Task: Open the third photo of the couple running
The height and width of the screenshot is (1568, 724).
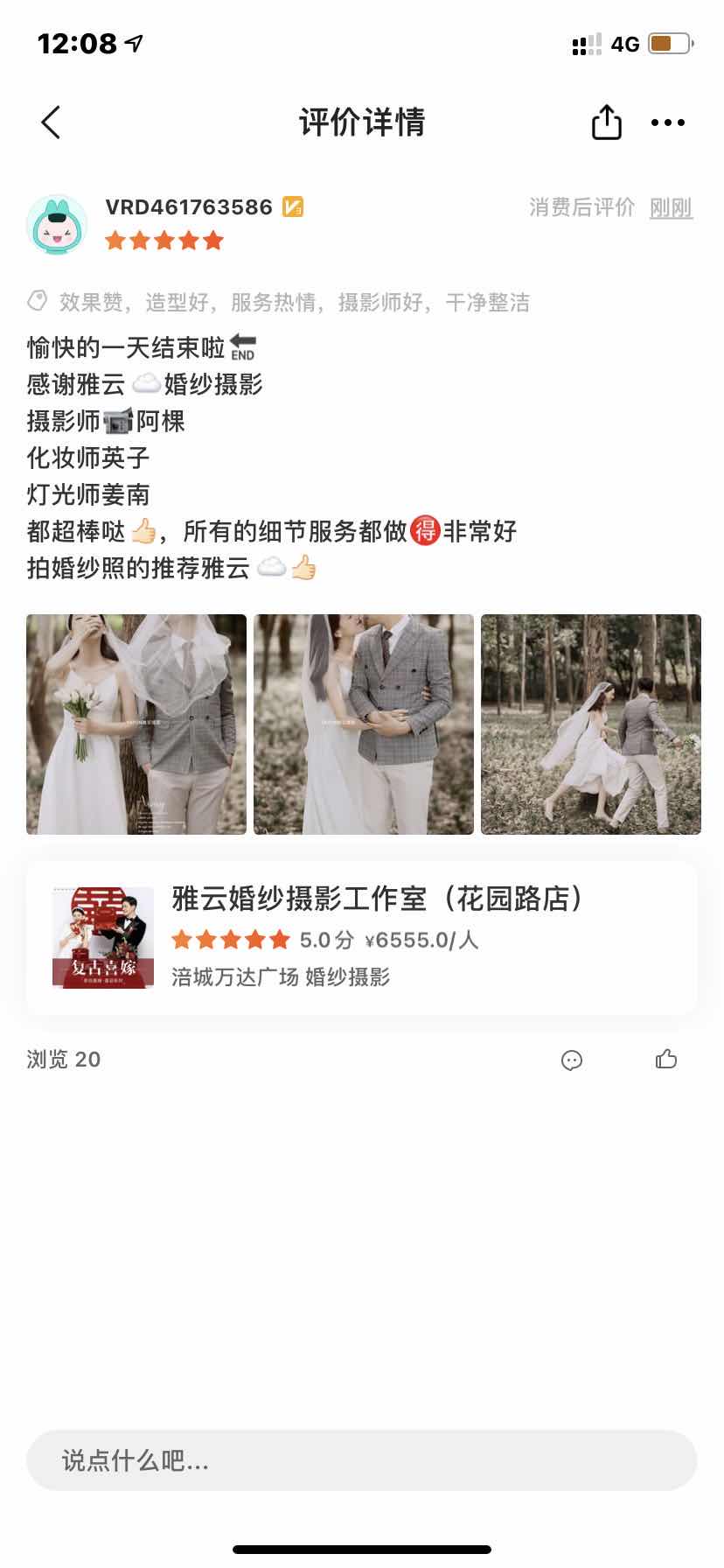Action: 591,724
